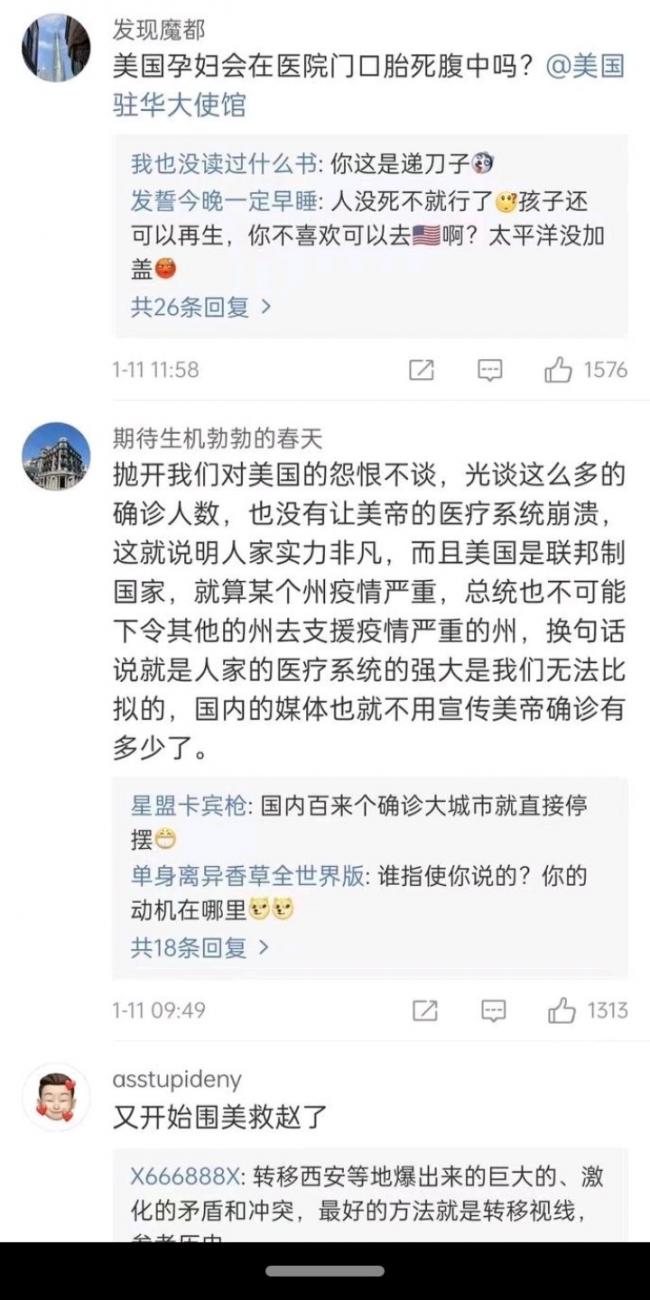Screen dimensions: 650x1300
Task: Open asstupideny's profile avatar
Action: pyautogui.click(x=56, y=1096)
